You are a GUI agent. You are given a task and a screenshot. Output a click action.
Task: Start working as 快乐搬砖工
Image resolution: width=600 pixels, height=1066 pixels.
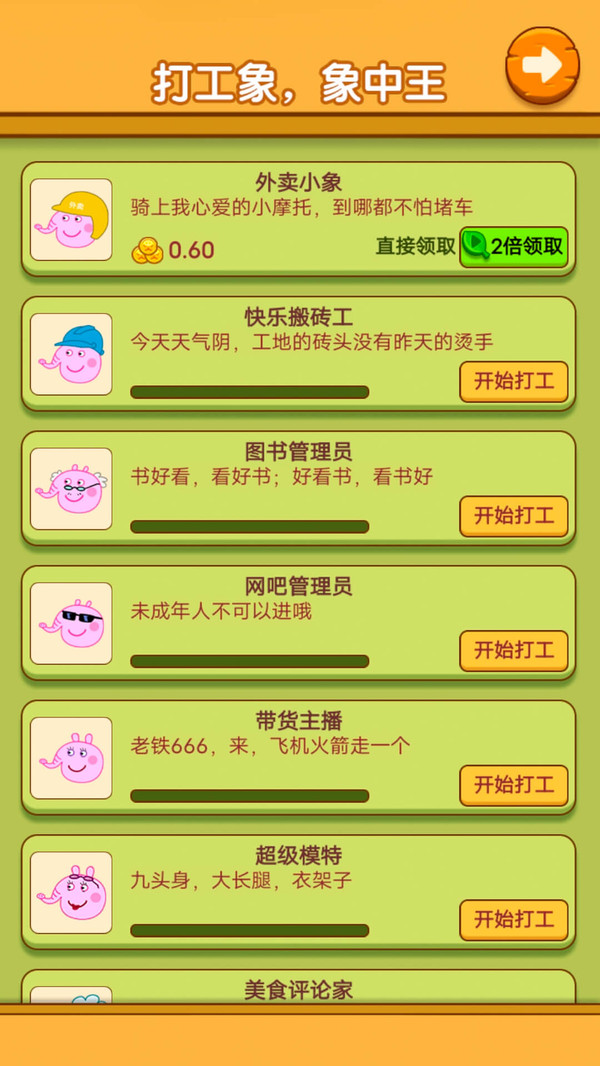(x=513, y=382)
